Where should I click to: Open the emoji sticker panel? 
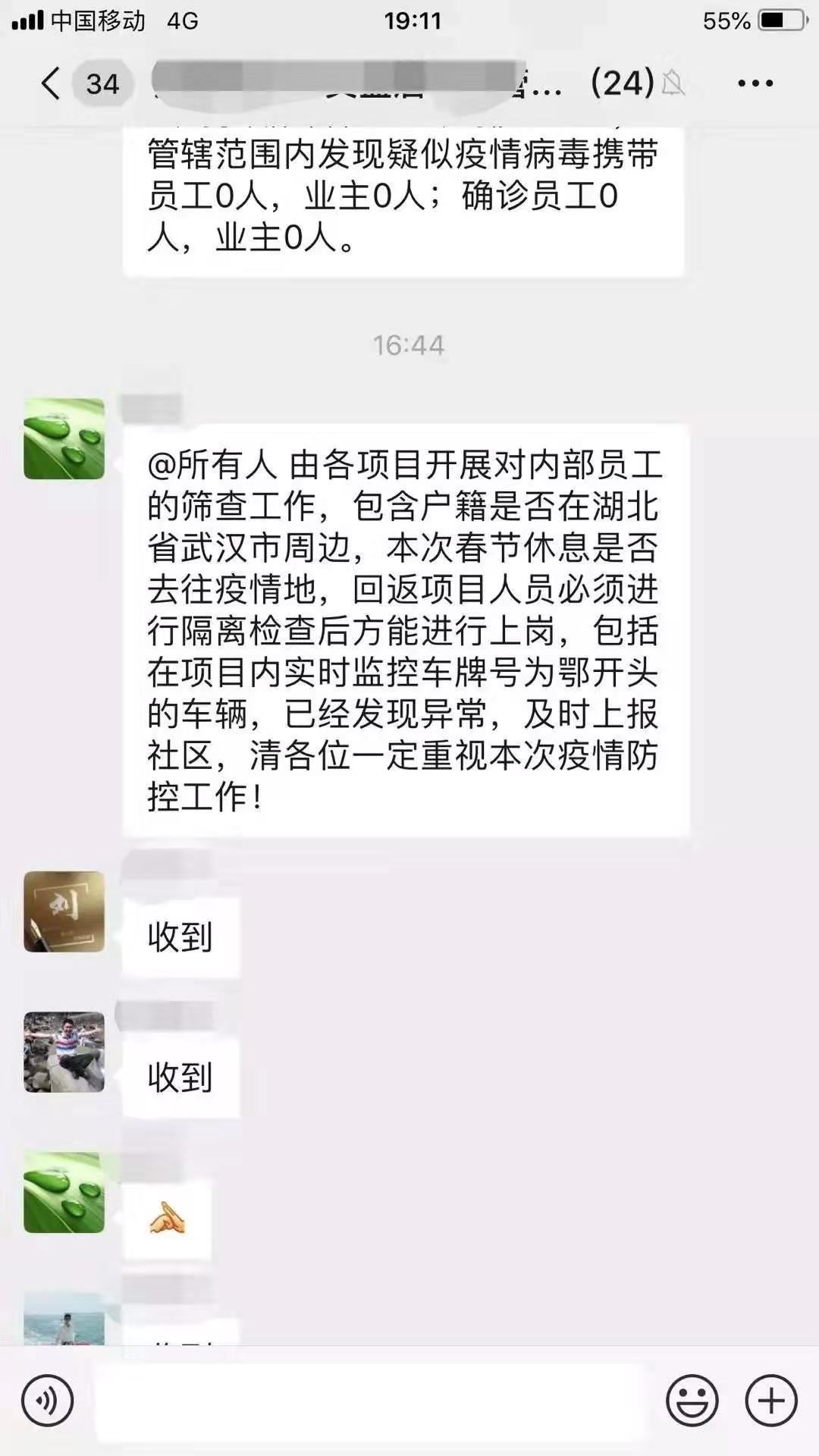[692, 1401]
